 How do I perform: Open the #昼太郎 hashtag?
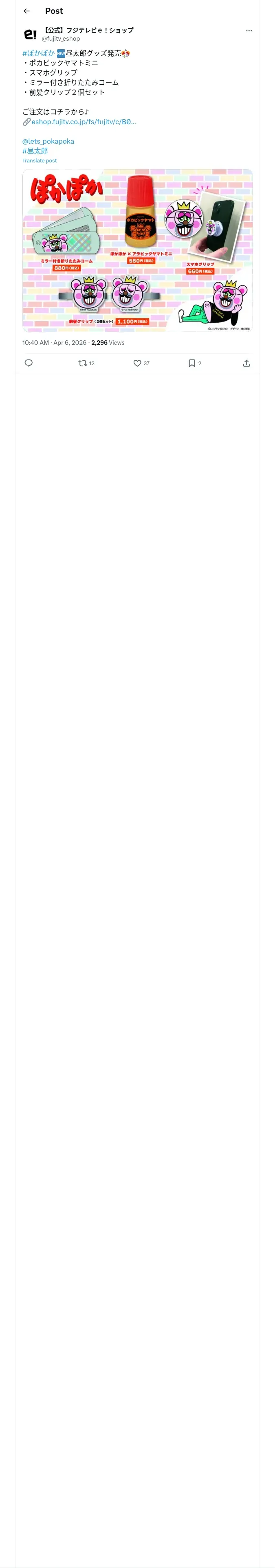pos(35,151)
